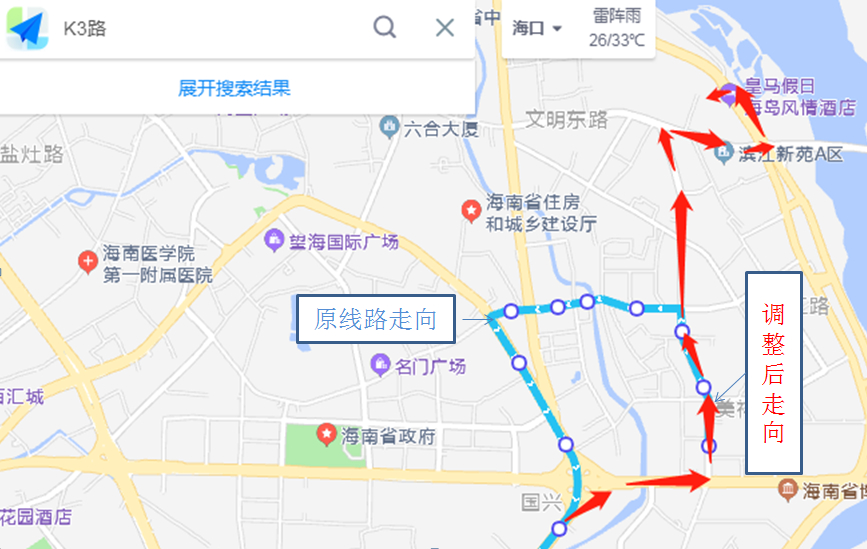The height and width of the screenshot is (549, 867).
Task: Open the weather info for 雷阵雨
Action: pos(616,28)
